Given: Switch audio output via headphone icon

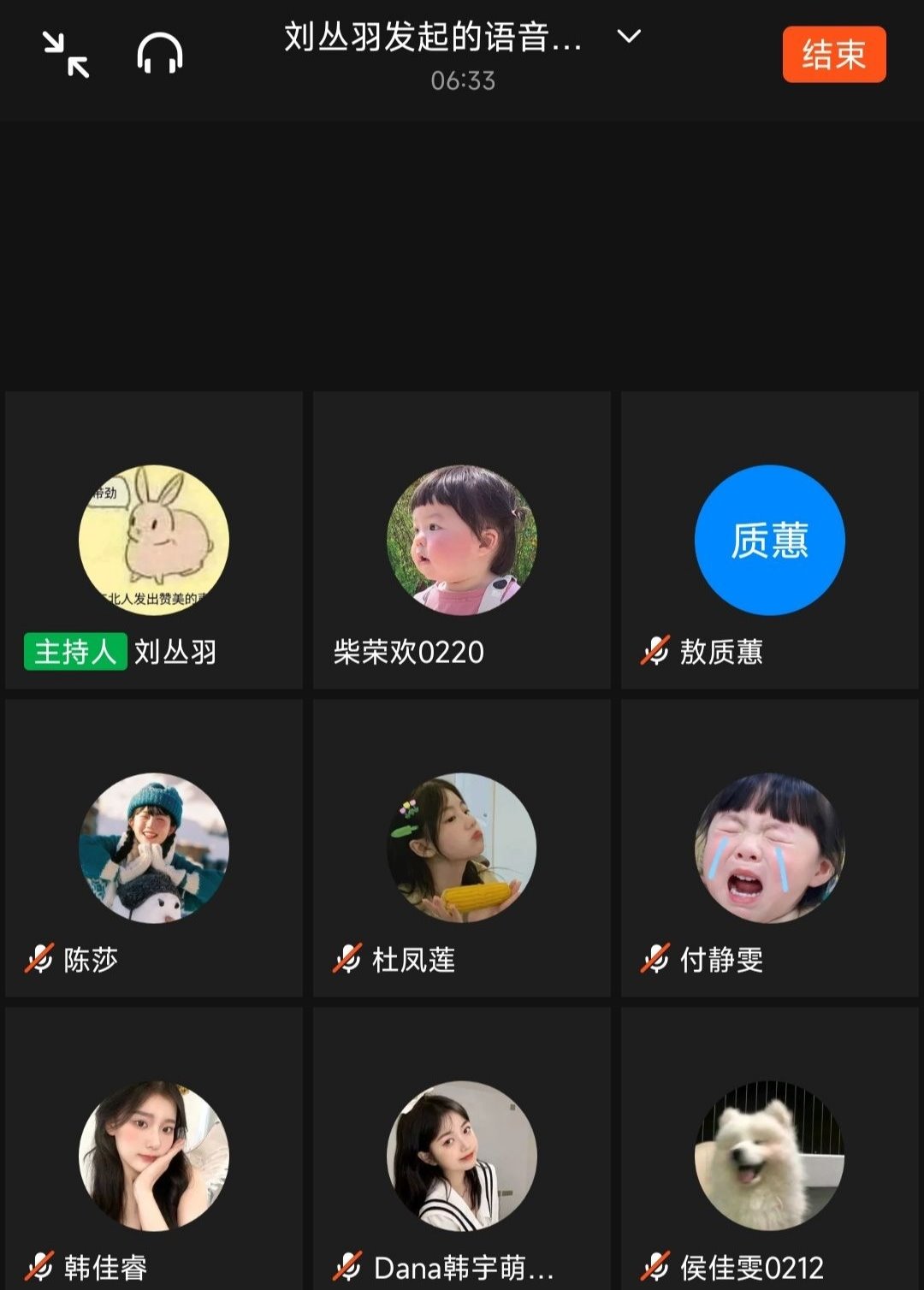Looking at the screenshot, I should tap(160, 54).
